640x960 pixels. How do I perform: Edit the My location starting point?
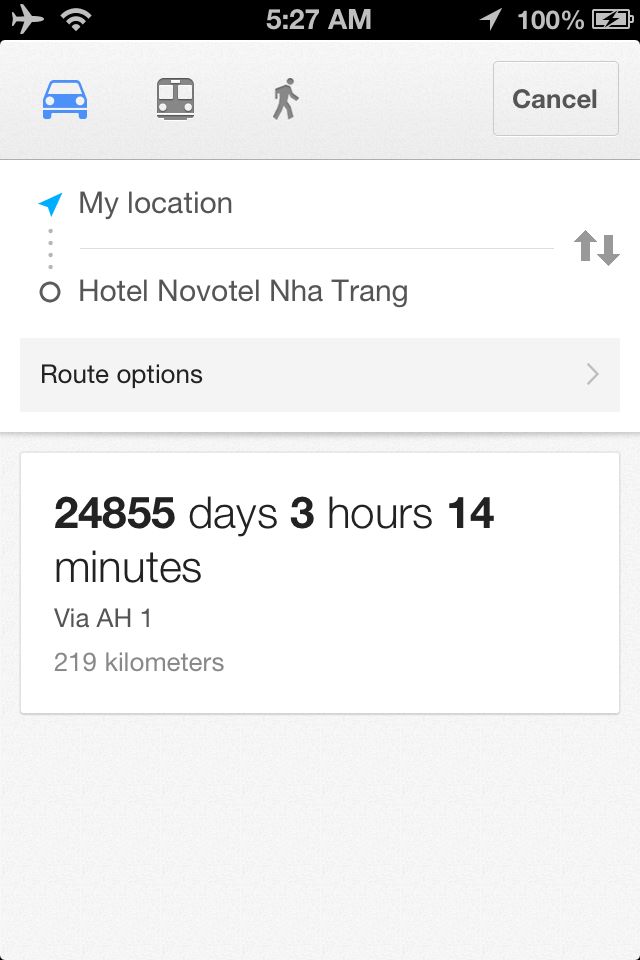[x=156, y=204]
